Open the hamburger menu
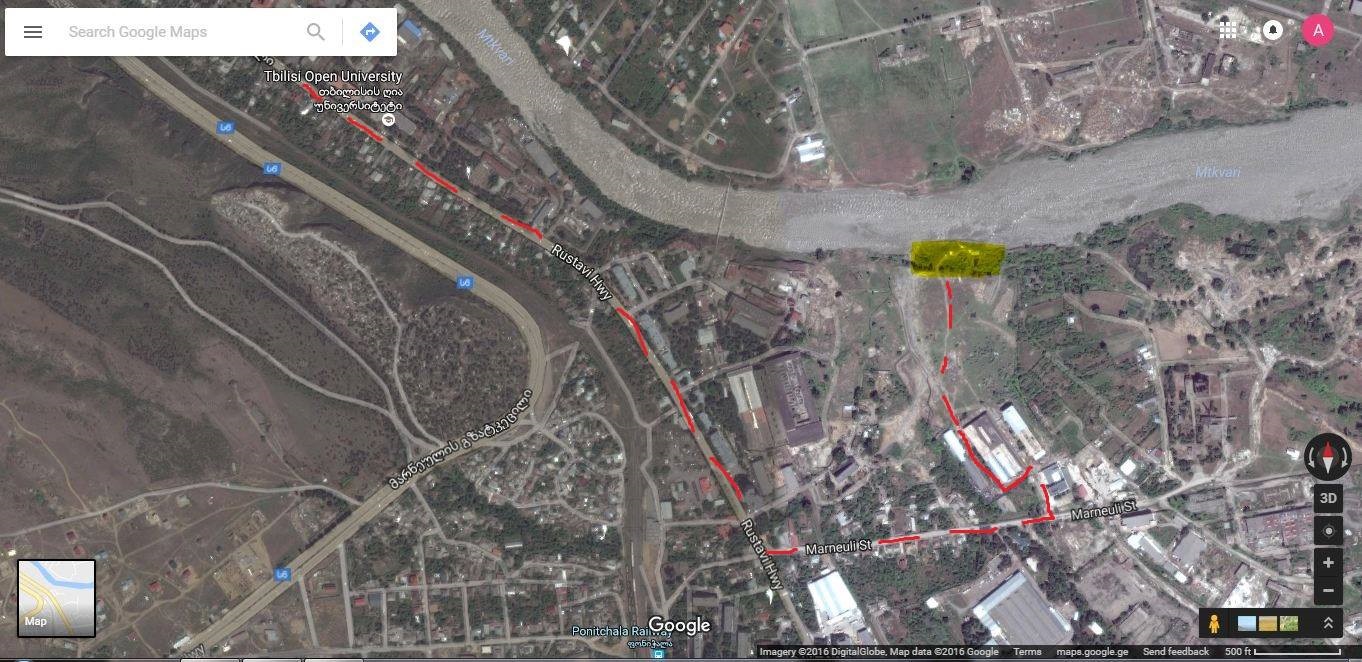 click(33, 32)
